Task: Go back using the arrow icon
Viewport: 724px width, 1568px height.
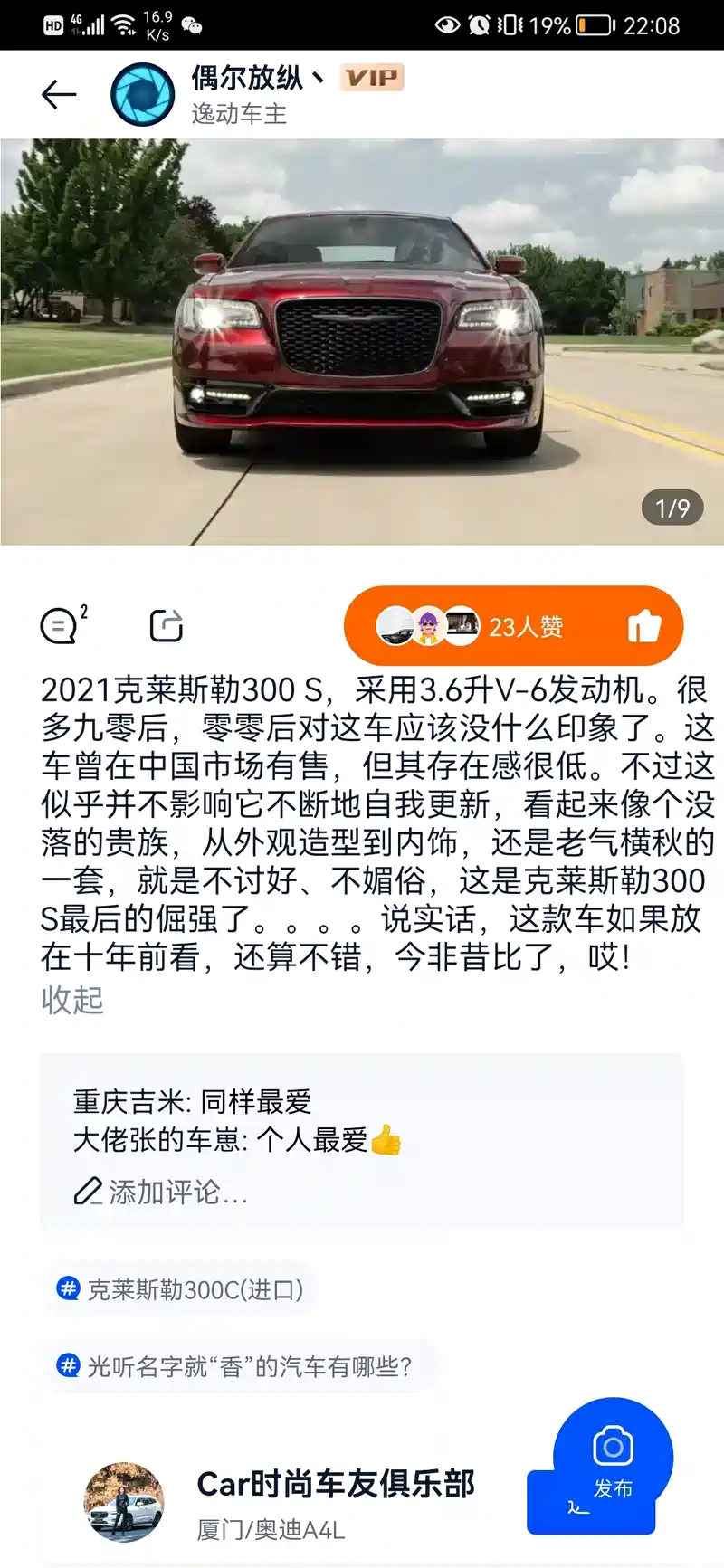Action: click(x=59, y=94)
